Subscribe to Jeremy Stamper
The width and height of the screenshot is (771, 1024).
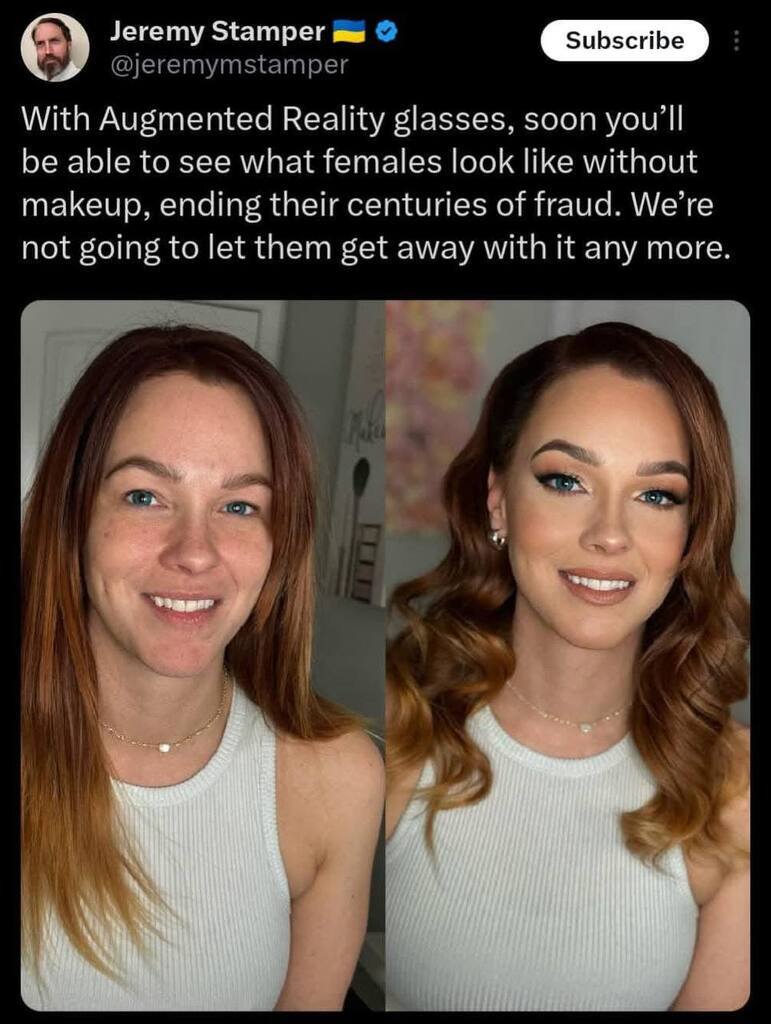pos(624,41)
